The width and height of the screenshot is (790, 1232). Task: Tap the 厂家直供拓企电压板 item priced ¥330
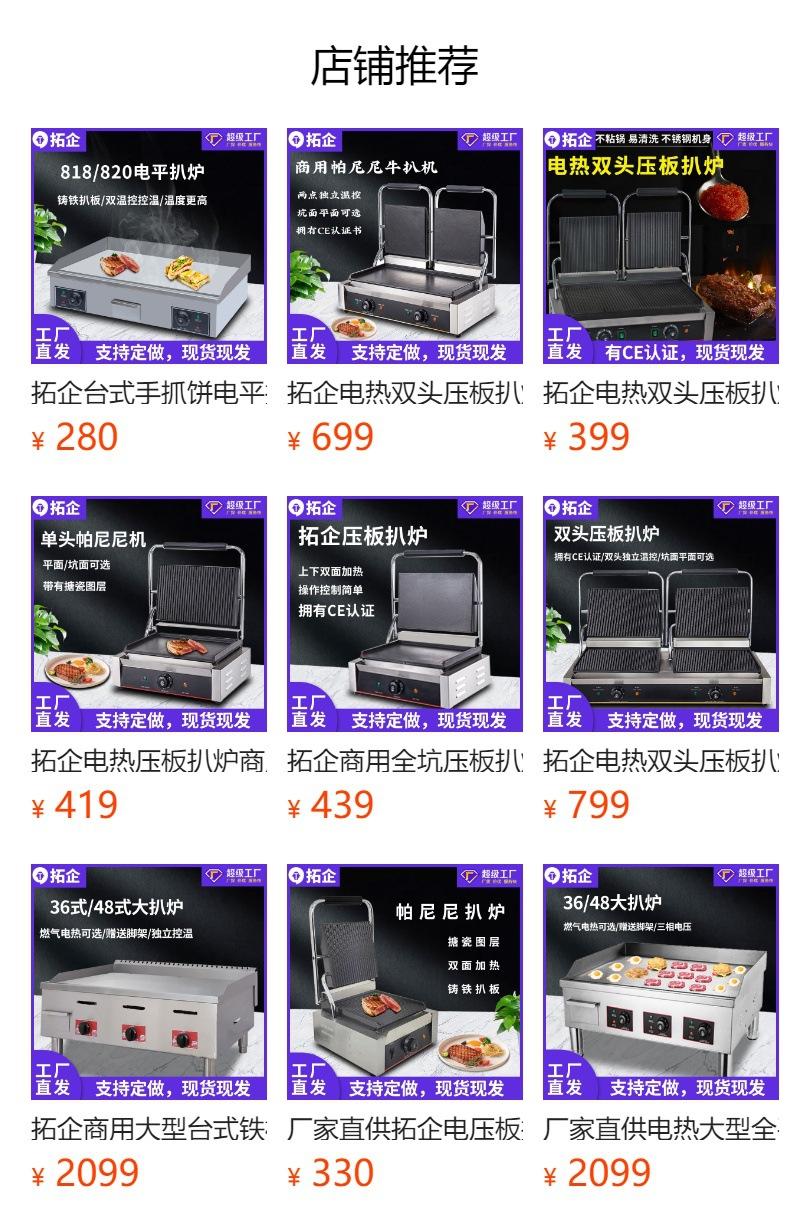click(x=405, y=1028)
